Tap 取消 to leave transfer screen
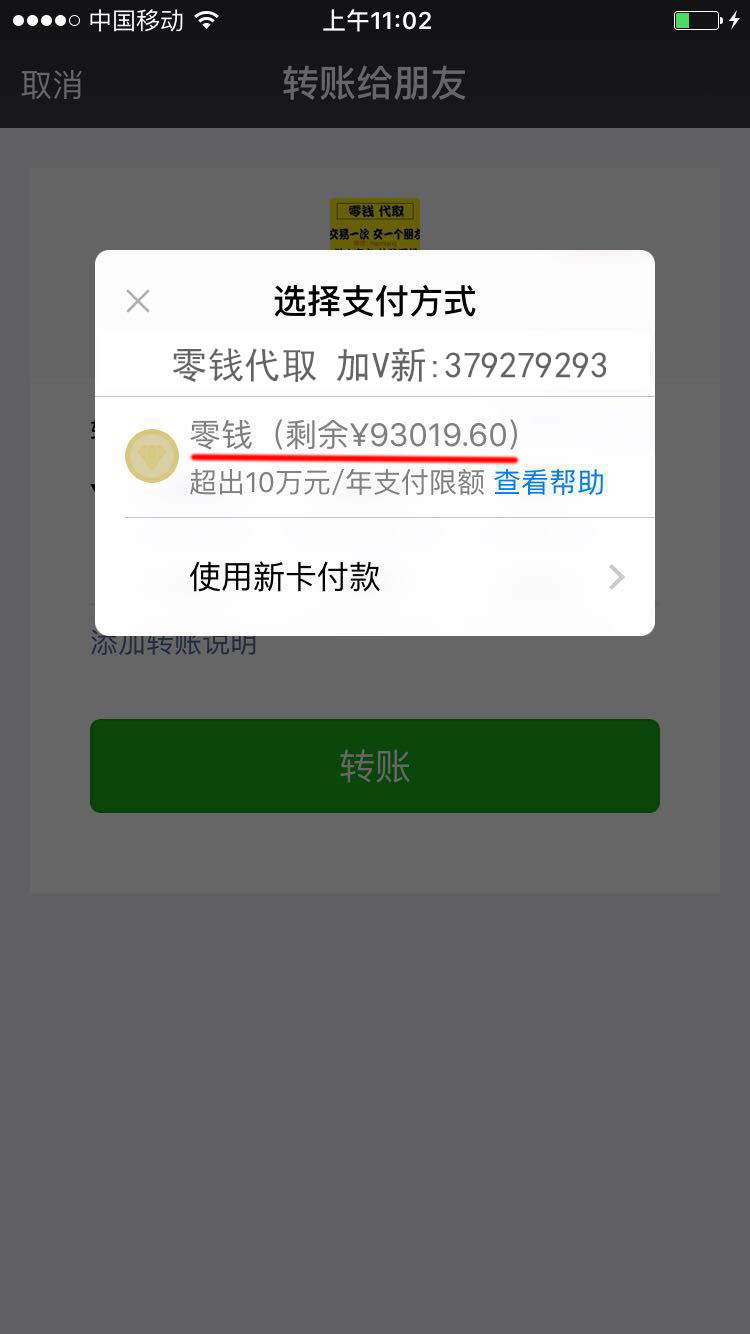This screenshot has height=1334, width=750. tap(52, 85)
